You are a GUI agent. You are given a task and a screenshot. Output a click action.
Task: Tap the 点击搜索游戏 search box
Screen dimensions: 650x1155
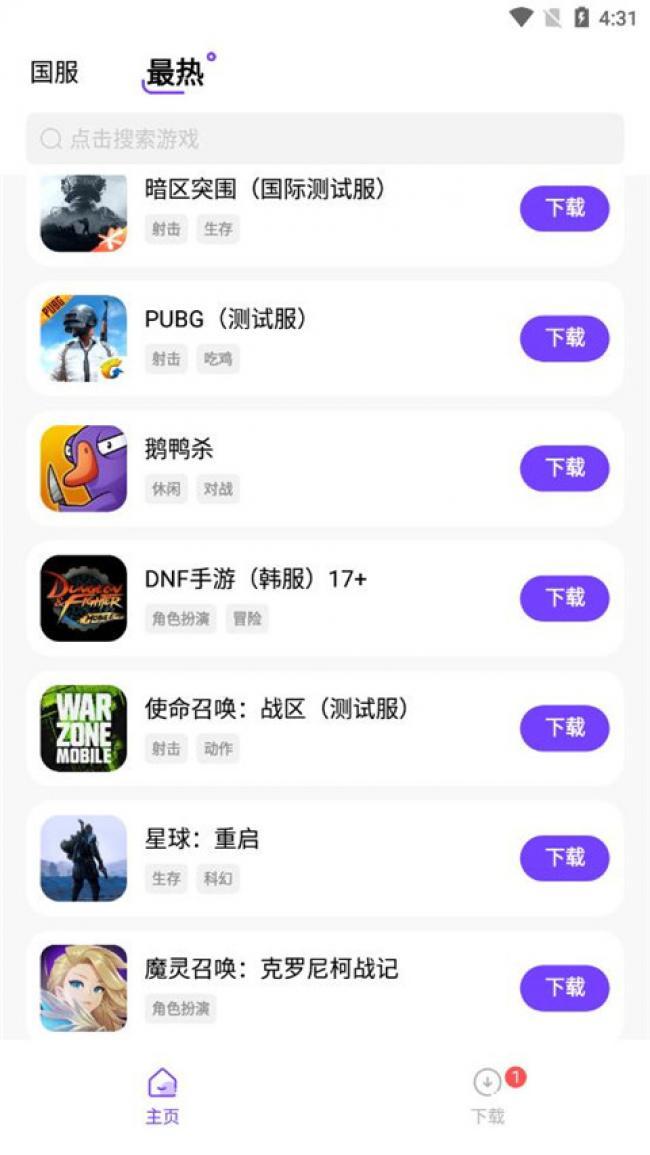pos(324,139)
